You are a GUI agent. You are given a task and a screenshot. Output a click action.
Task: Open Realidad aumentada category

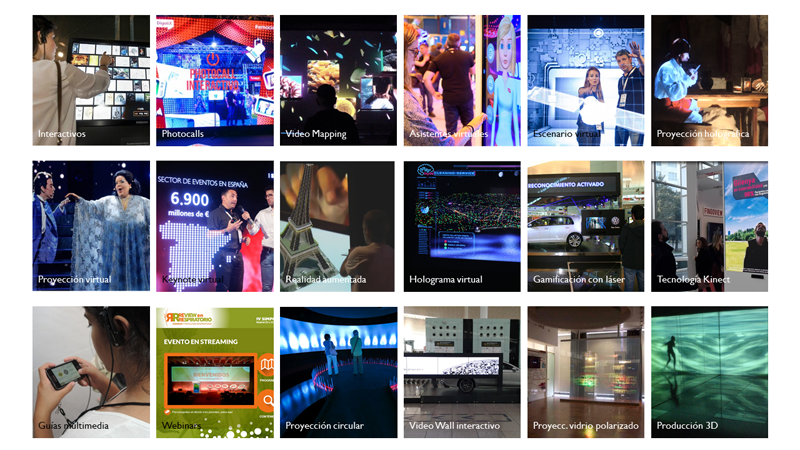tap(338, 226)
